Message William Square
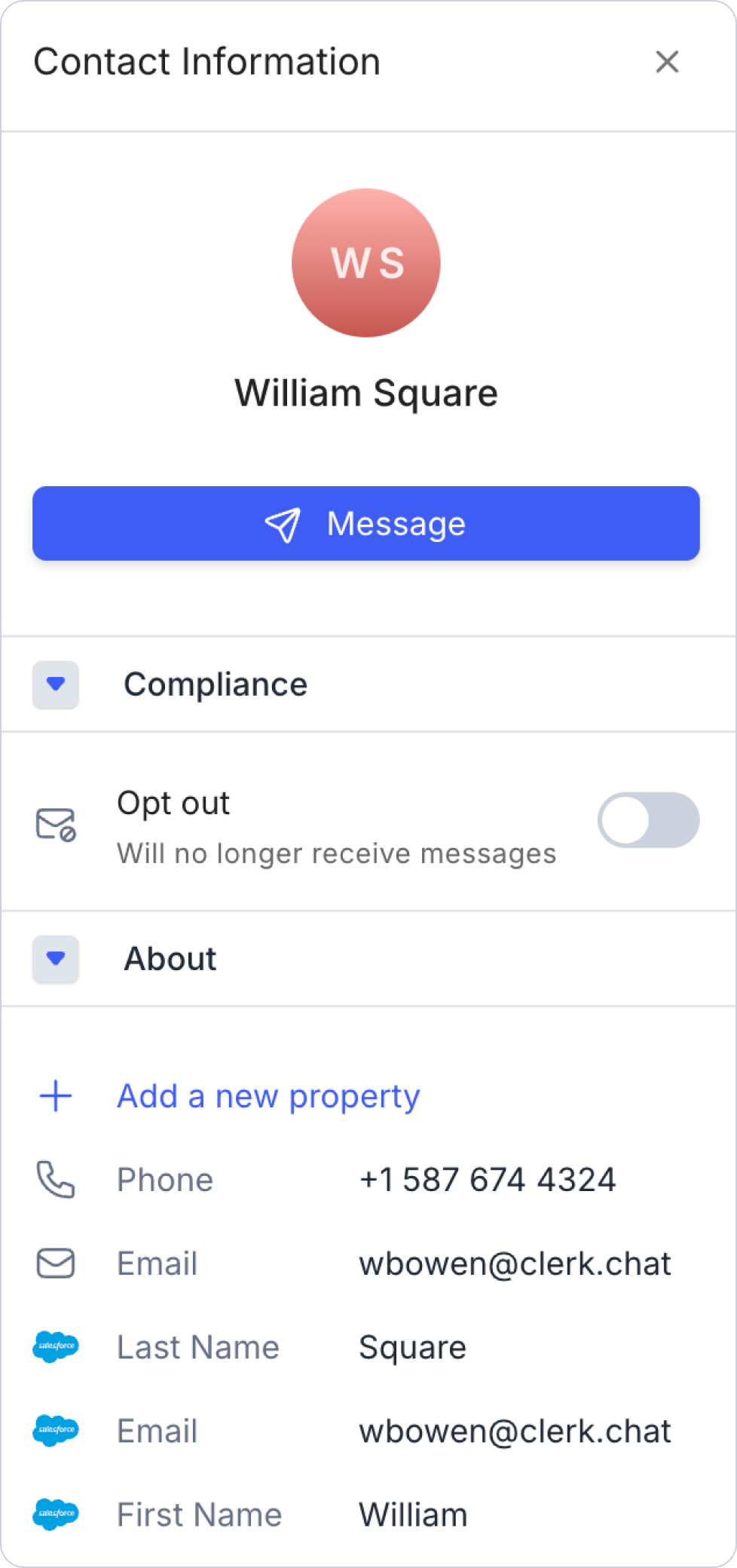 [x=366, y=523]
